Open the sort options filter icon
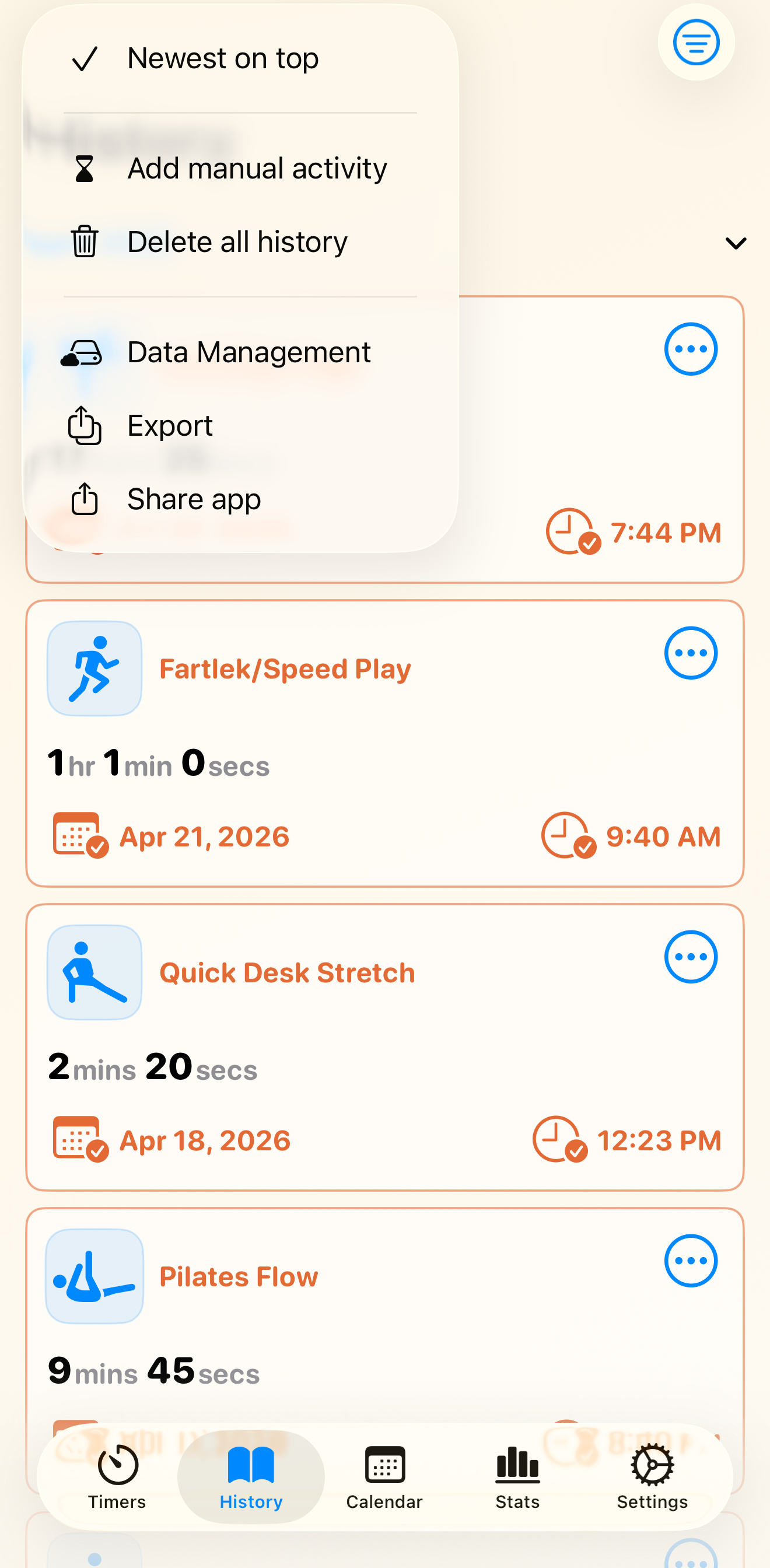This screenshot has width=770, height=1568. 695,42
